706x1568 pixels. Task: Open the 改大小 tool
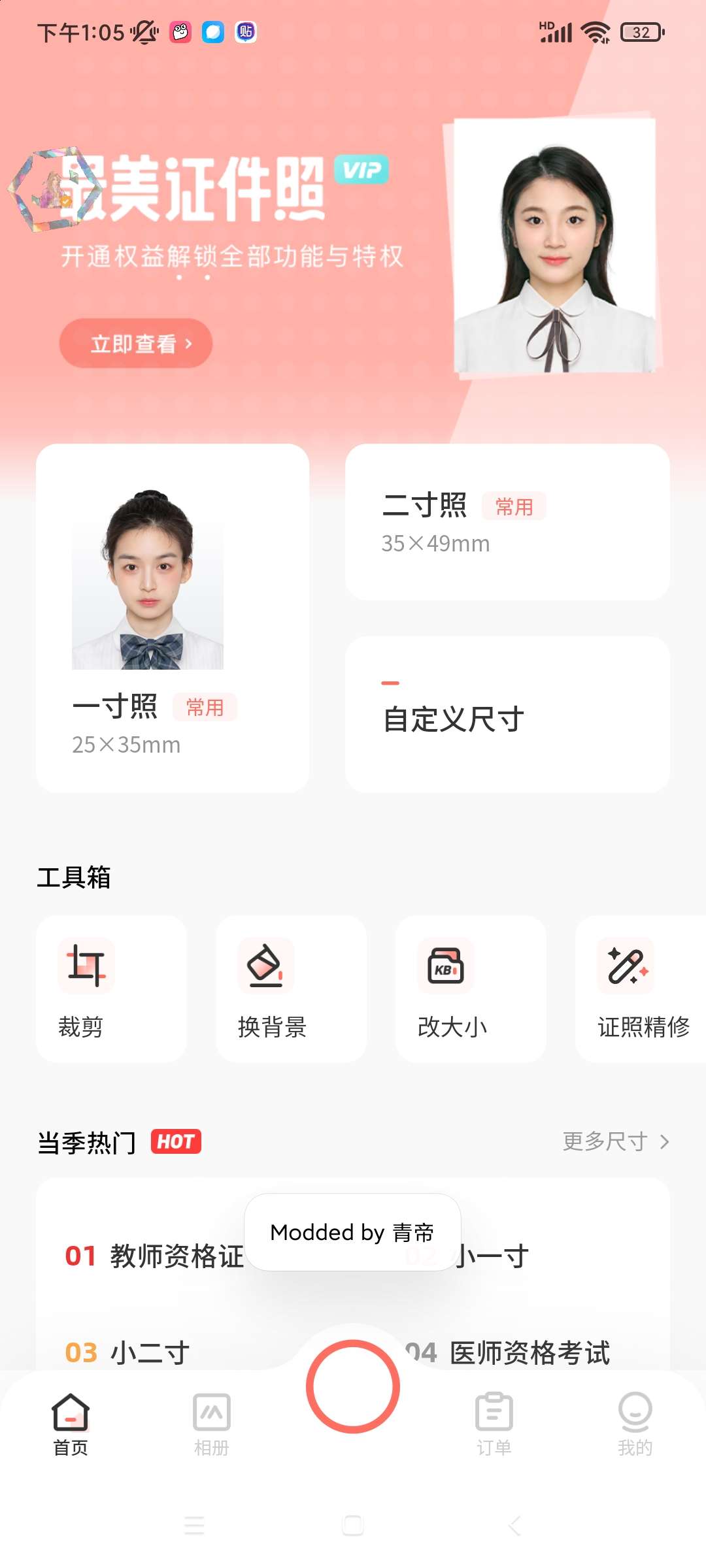[470, 988]
